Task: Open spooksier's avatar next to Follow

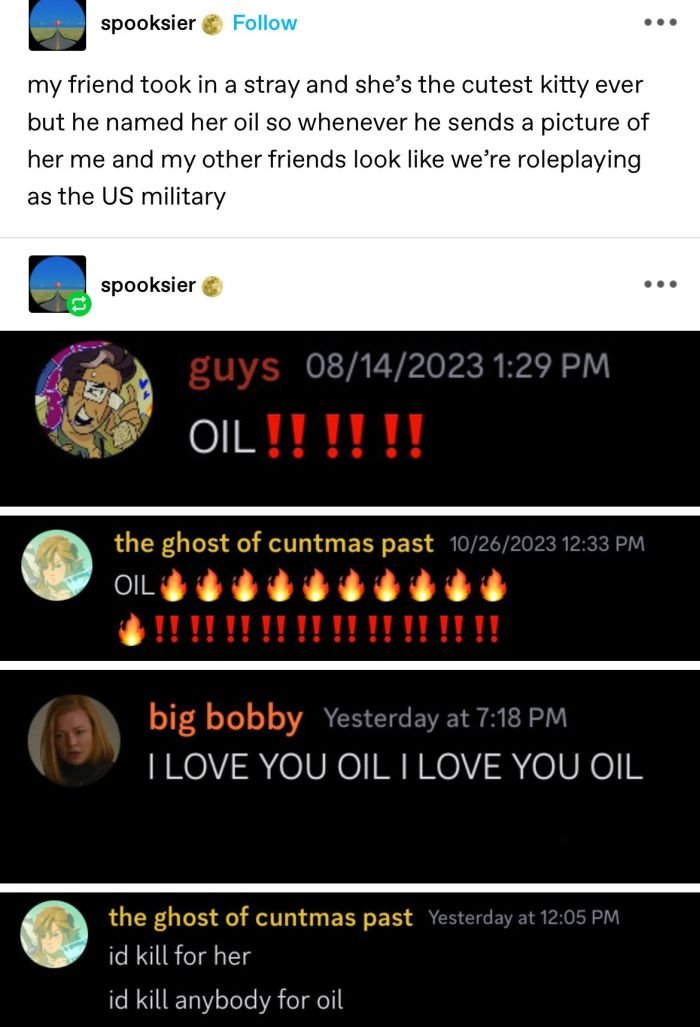Action: tap(58, 24)
